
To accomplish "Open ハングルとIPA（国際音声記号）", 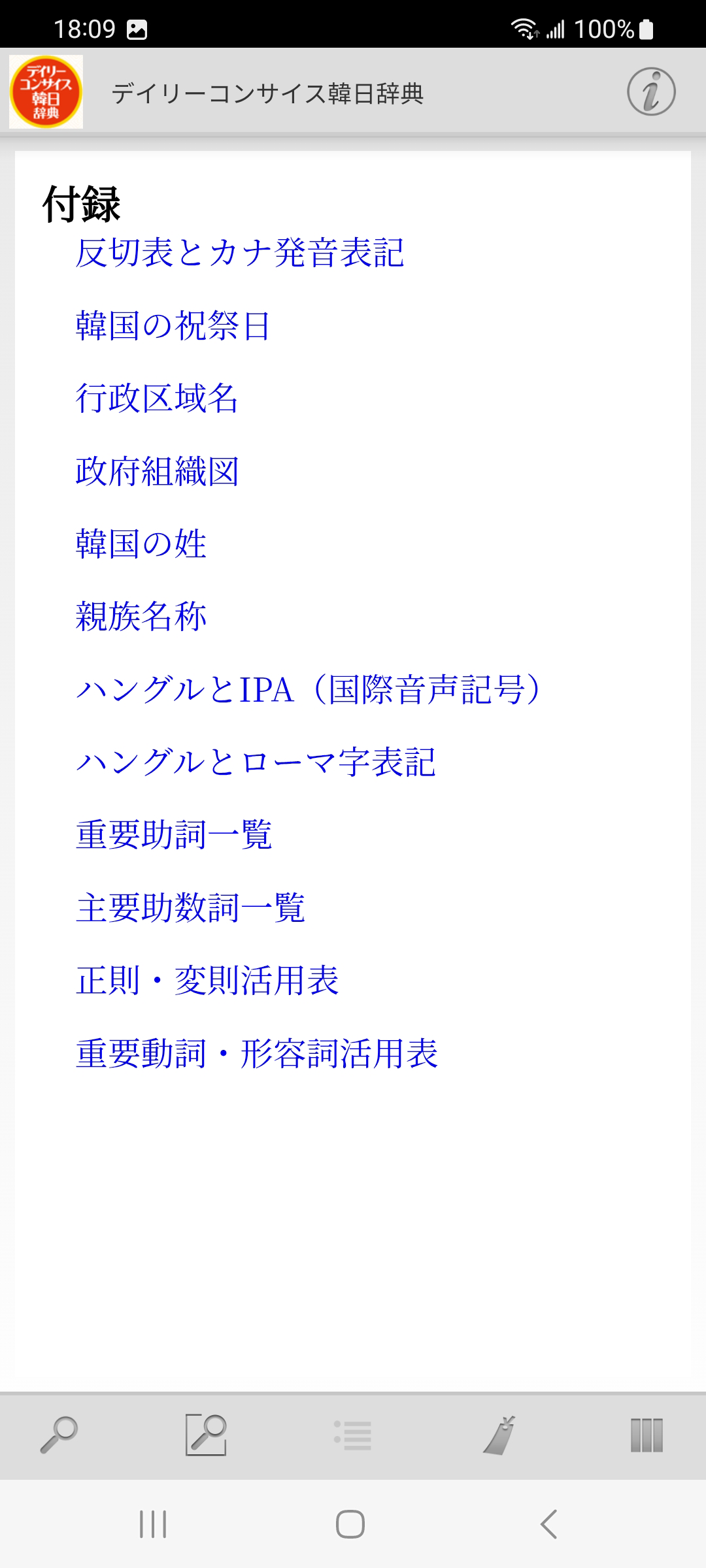I will tap(309, 689).
